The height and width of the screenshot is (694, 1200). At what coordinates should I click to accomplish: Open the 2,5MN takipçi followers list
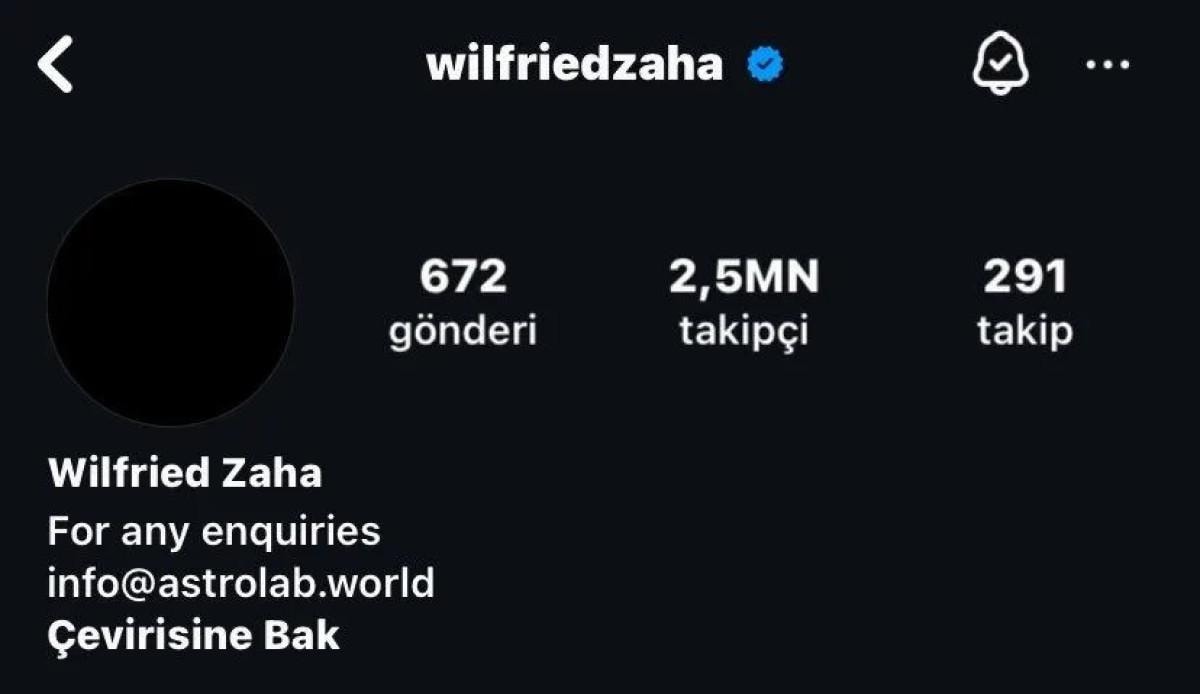[743, 301]
